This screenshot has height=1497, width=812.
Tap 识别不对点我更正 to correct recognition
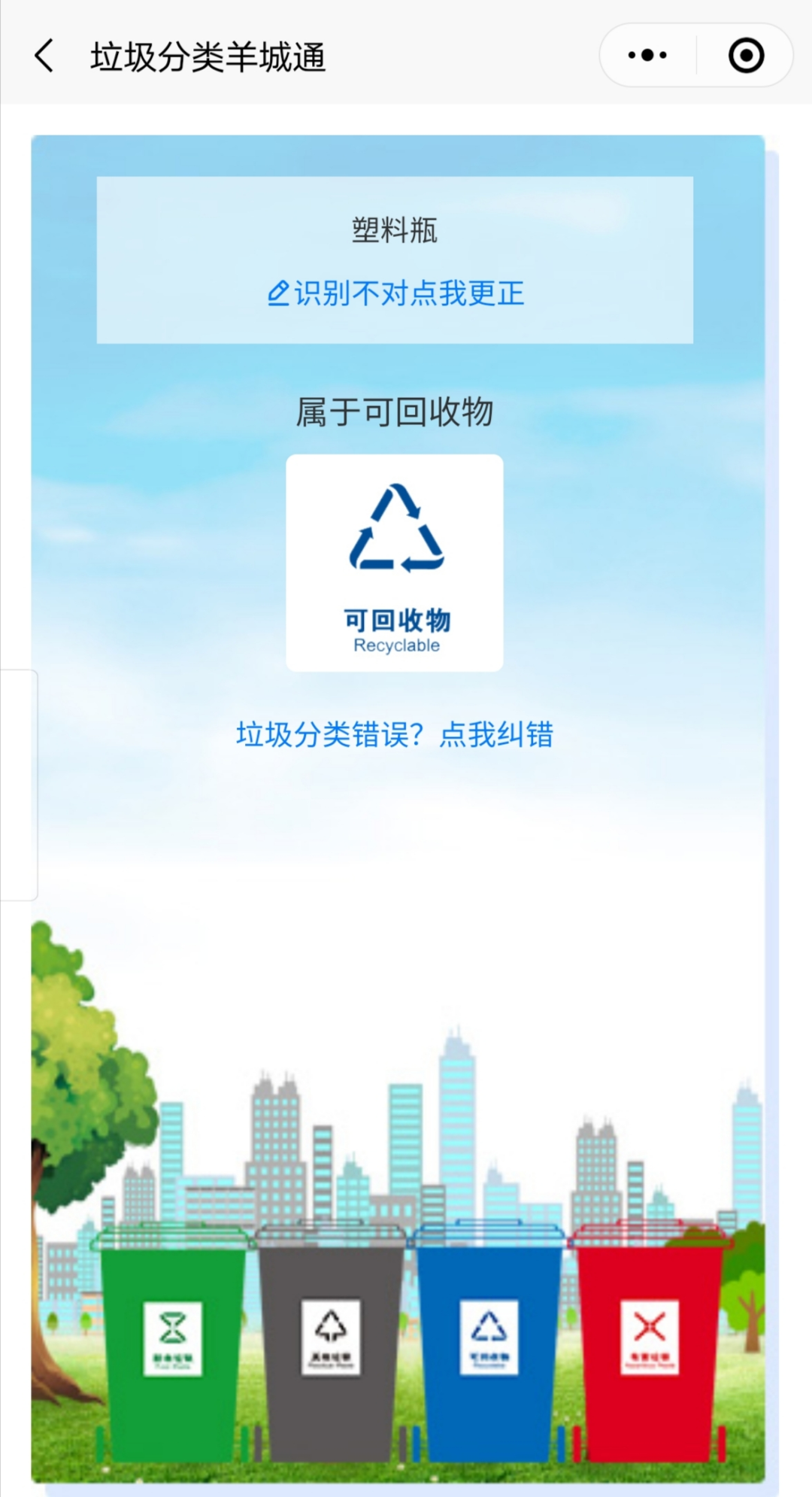tap(395, 293)
